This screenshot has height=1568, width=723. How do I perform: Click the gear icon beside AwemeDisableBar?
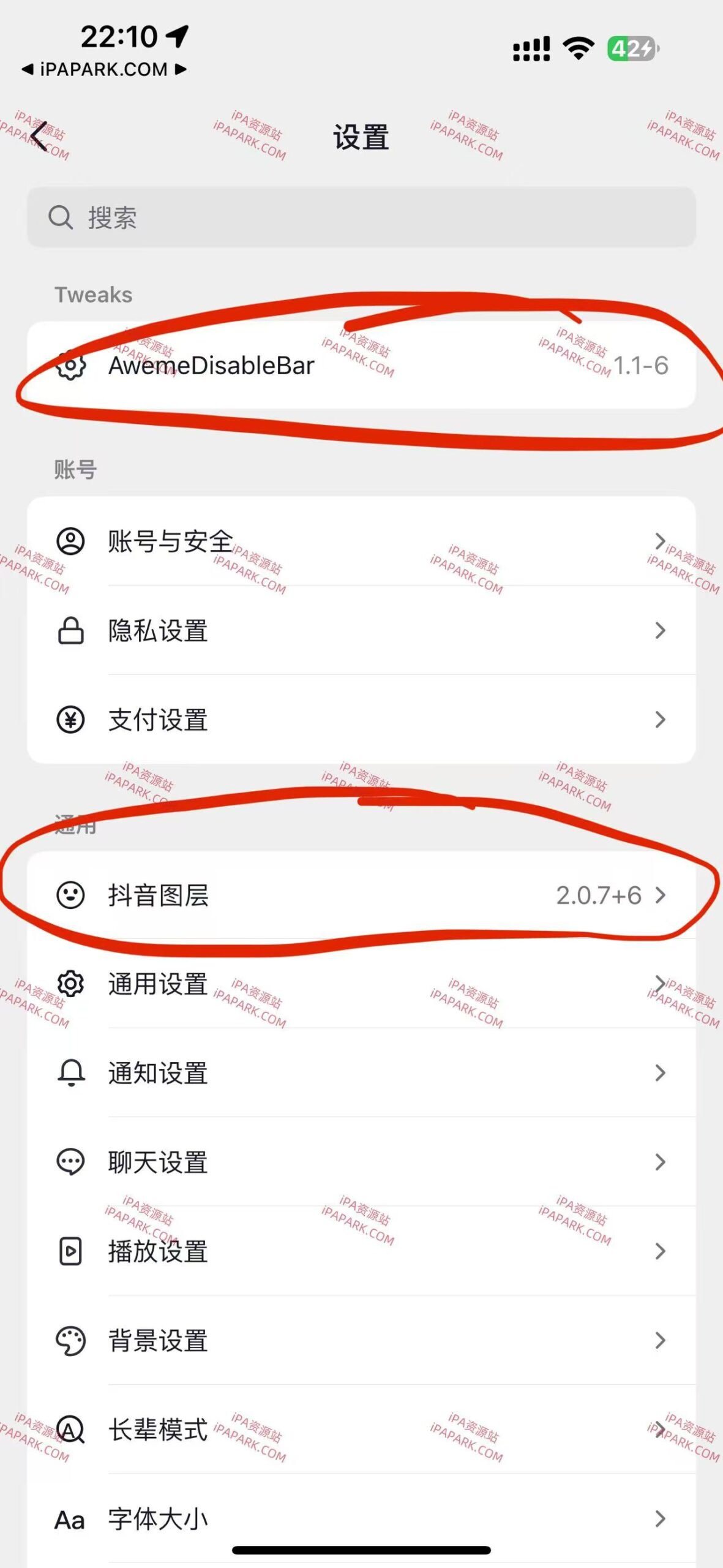72,366
